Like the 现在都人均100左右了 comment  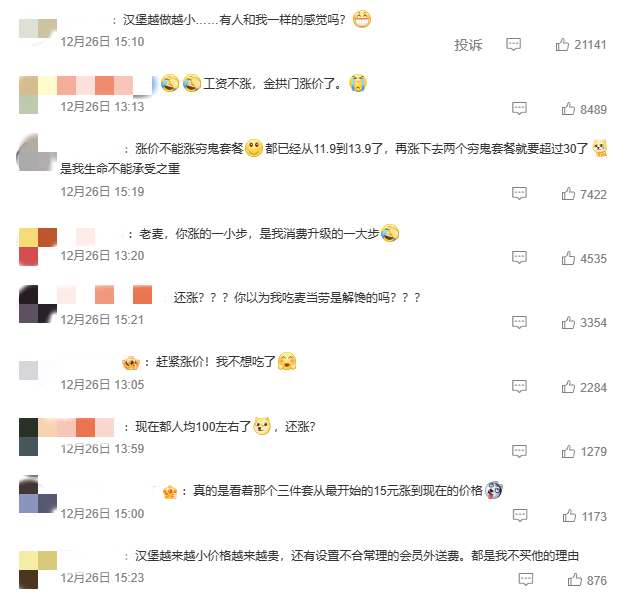pos(568,451)
